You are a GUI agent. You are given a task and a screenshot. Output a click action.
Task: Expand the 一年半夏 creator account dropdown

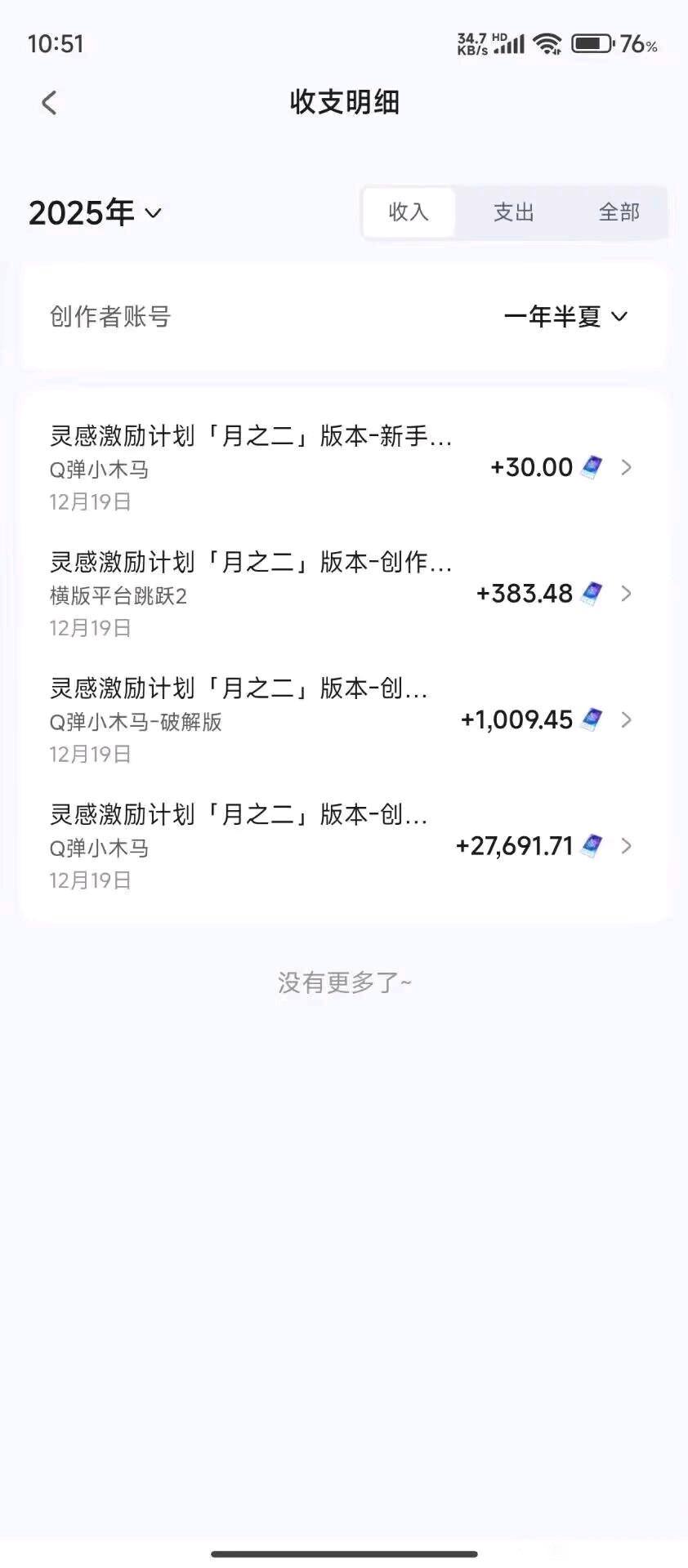(565, 316)
